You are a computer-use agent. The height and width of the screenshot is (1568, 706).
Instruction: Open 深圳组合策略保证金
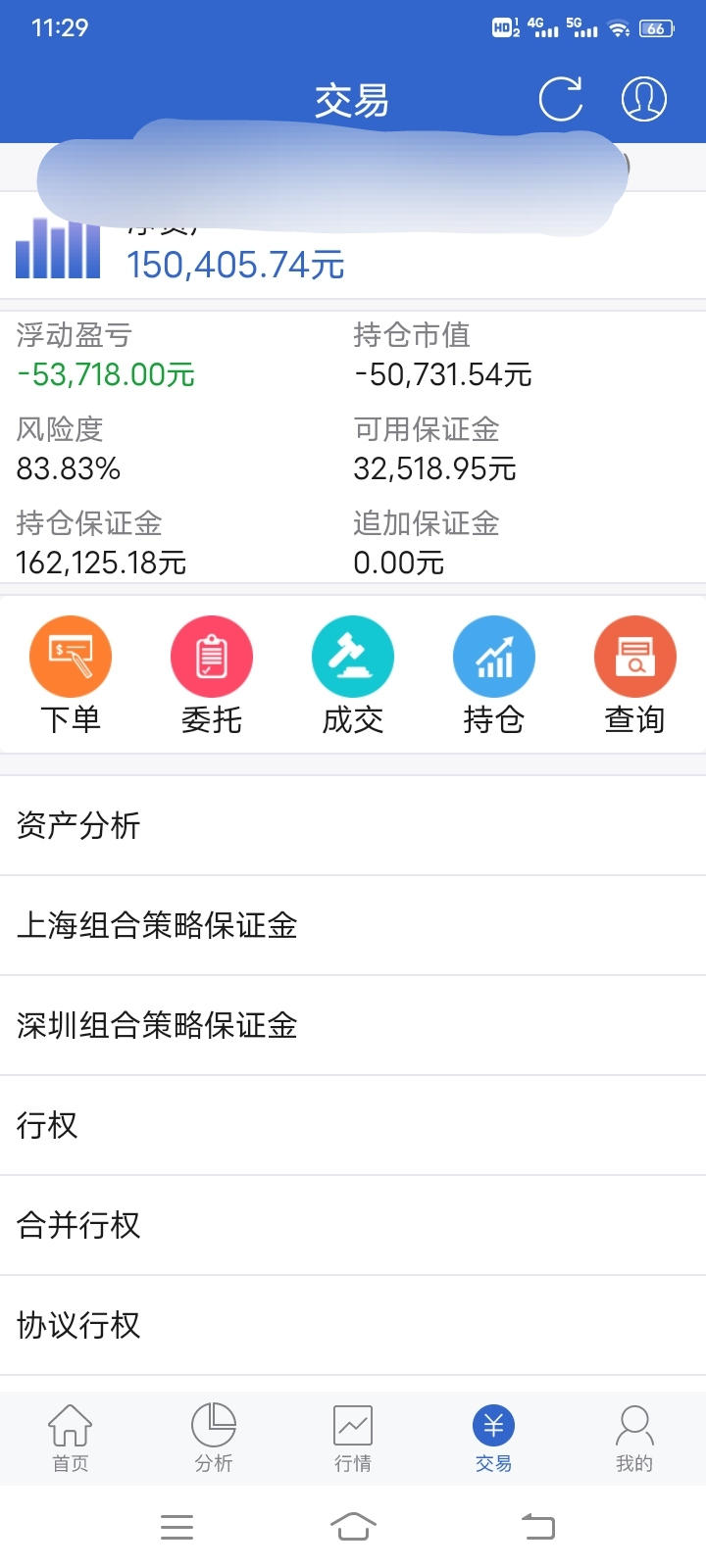(353, 1026)
